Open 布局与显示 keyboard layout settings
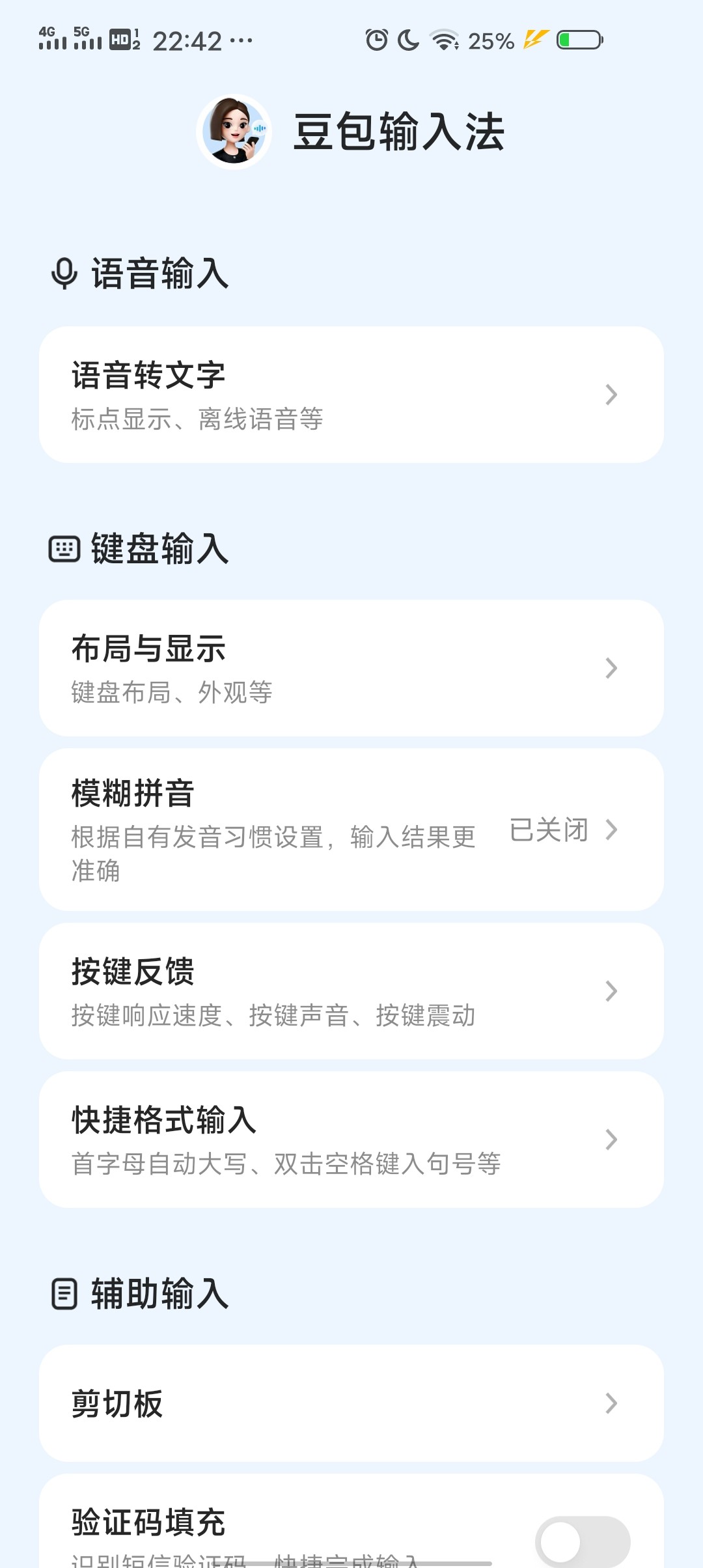 click(351, 668)
